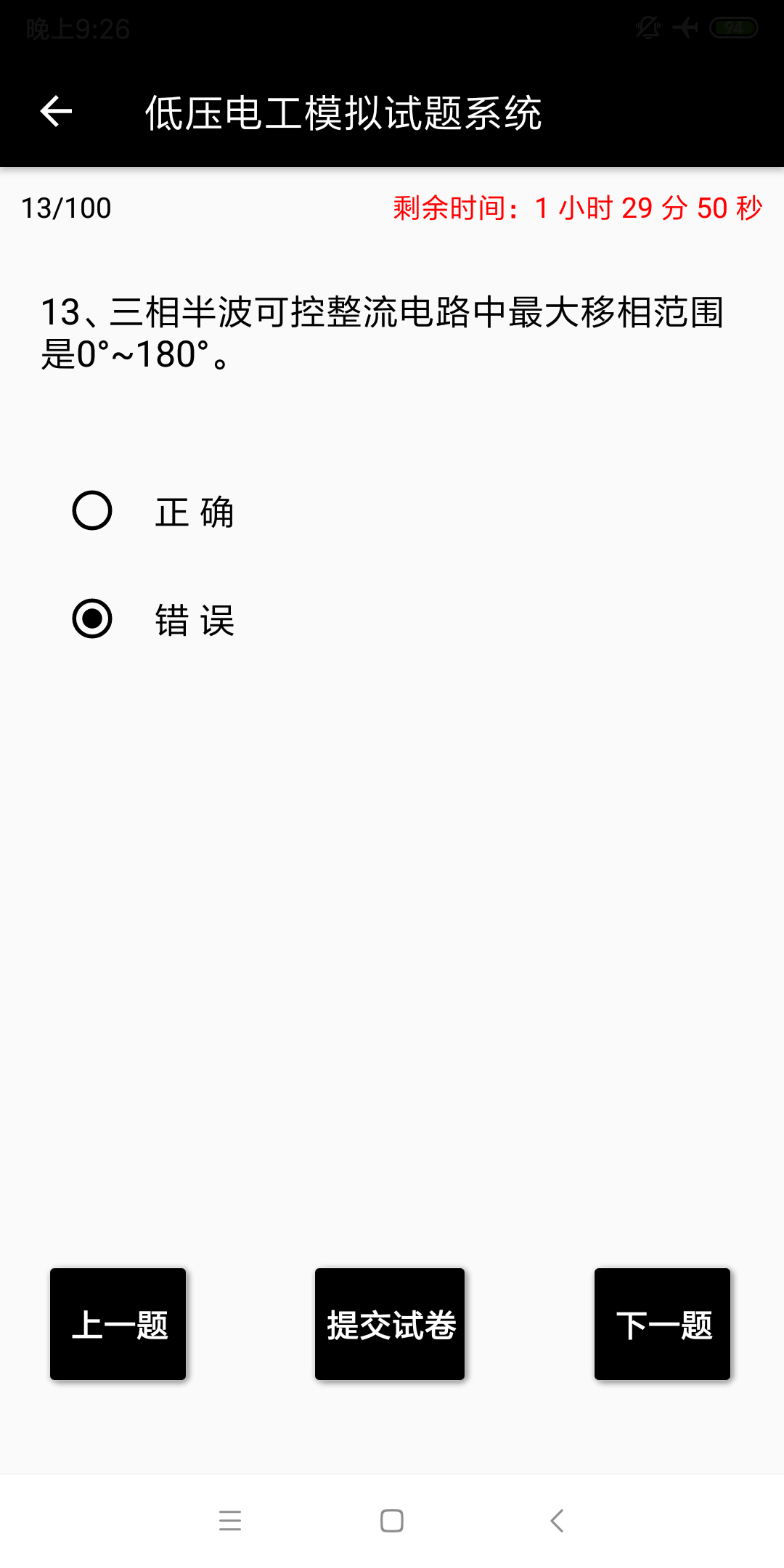The width and height of the screenshot is (784, 1568).
Task: Tap the back navigation icon at bottom right
Action: click(555, 1521)
